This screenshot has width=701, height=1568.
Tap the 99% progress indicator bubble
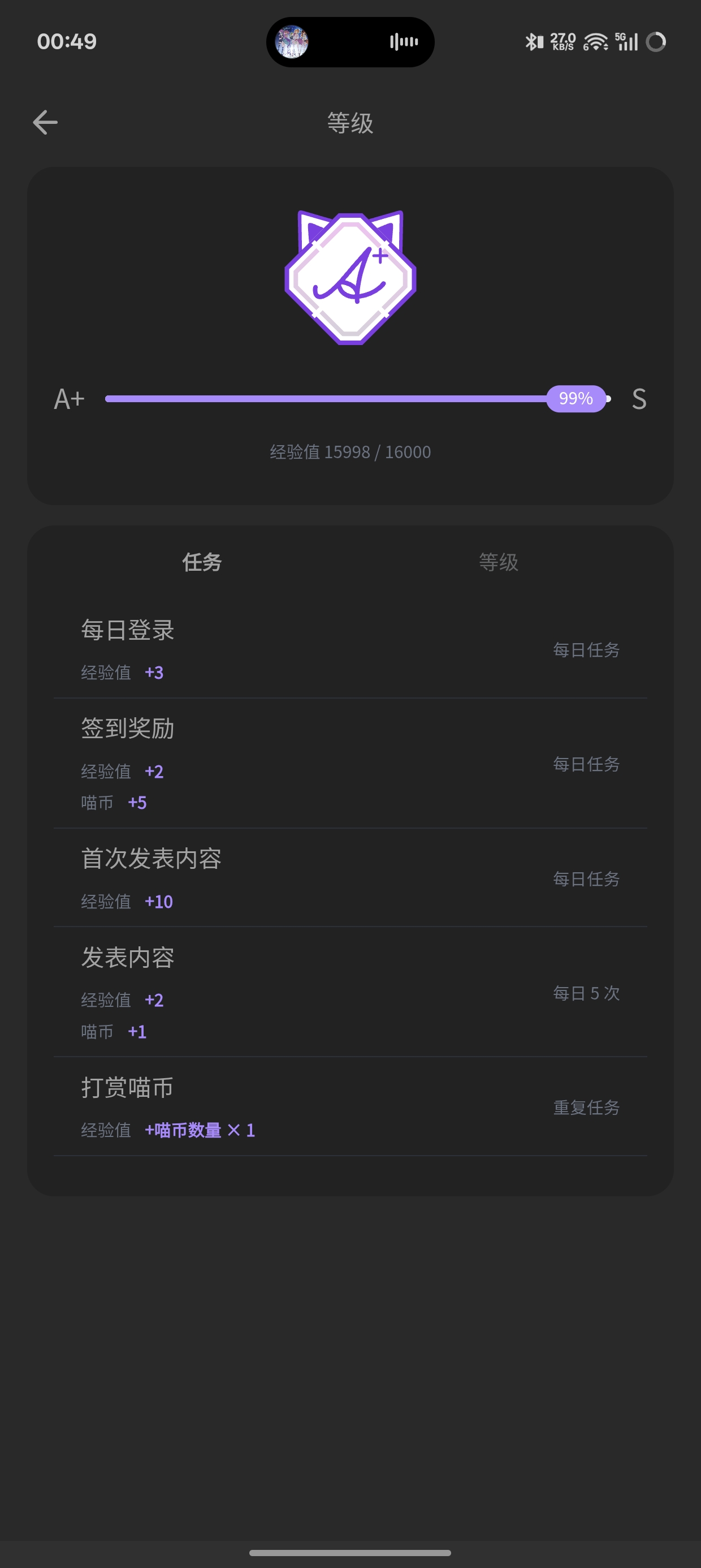pos(576,399)
